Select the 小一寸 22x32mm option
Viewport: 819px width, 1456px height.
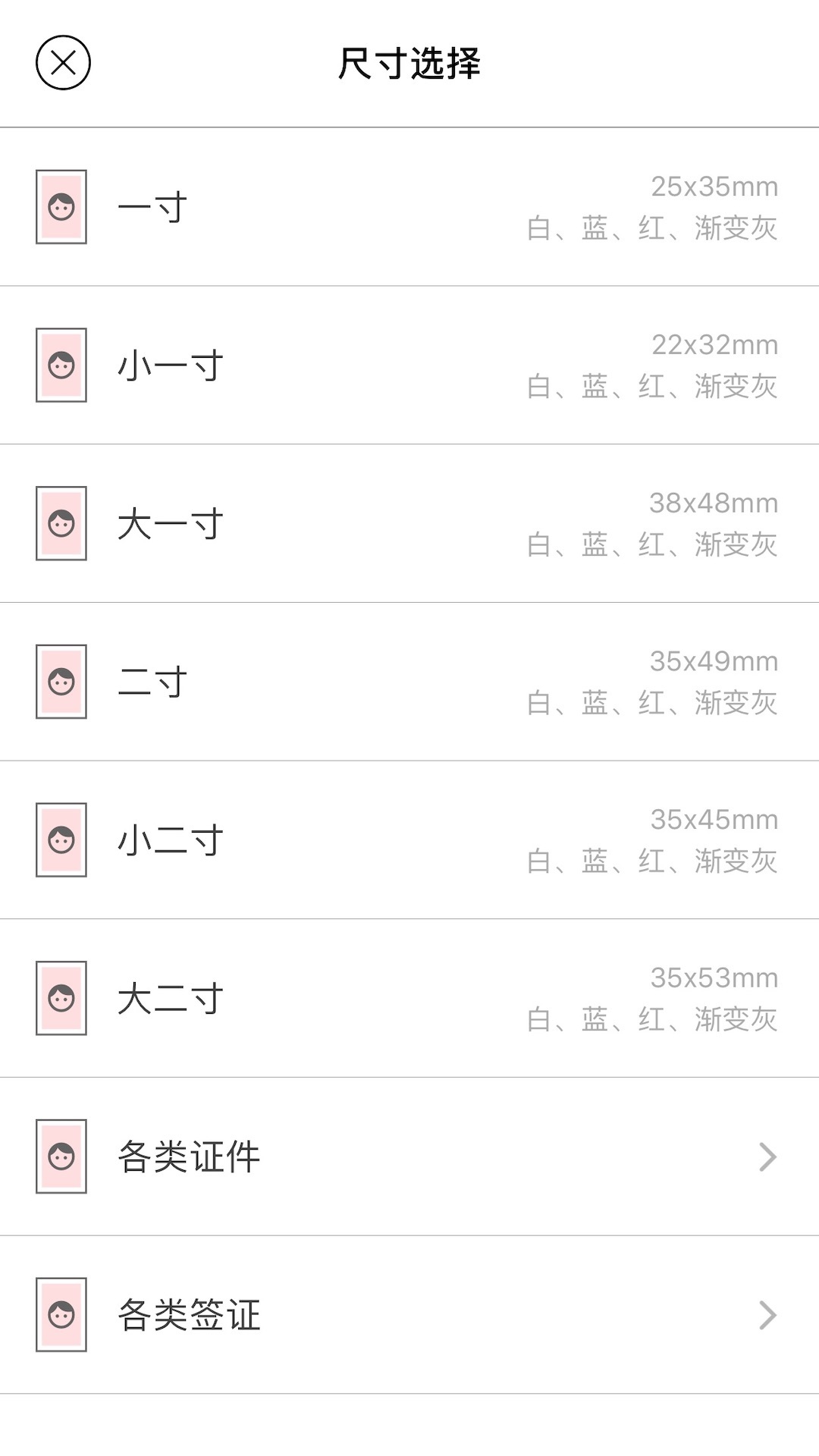(409, 365)
